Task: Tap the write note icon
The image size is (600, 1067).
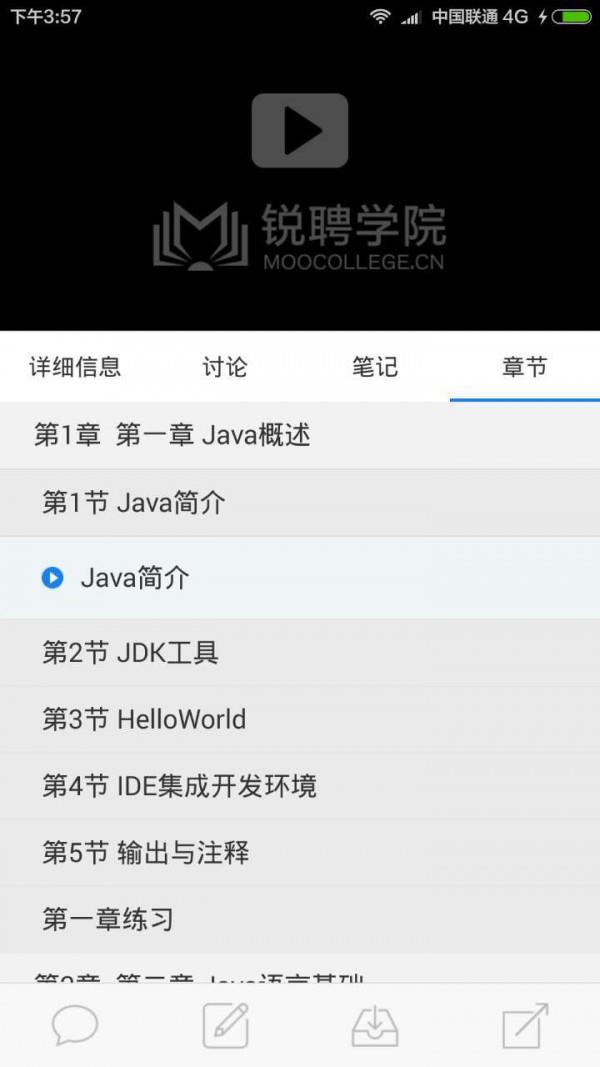Action: tap(226, 1025)
